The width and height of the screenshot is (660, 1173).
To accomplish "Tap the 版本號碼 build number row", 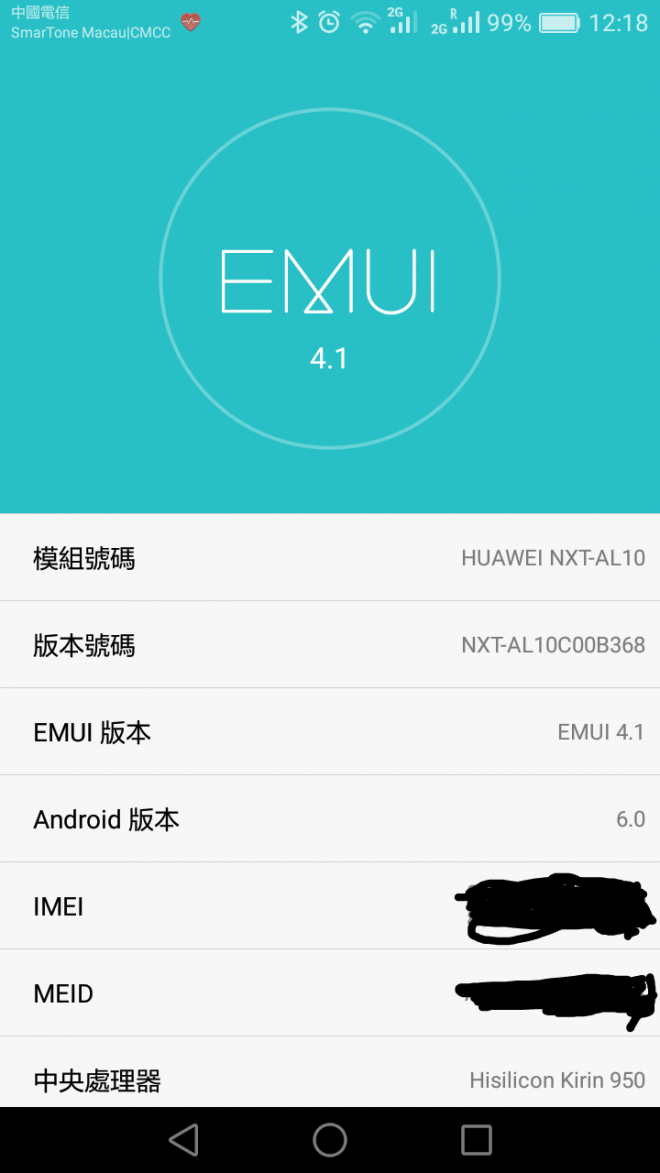I will click(330, 645).
